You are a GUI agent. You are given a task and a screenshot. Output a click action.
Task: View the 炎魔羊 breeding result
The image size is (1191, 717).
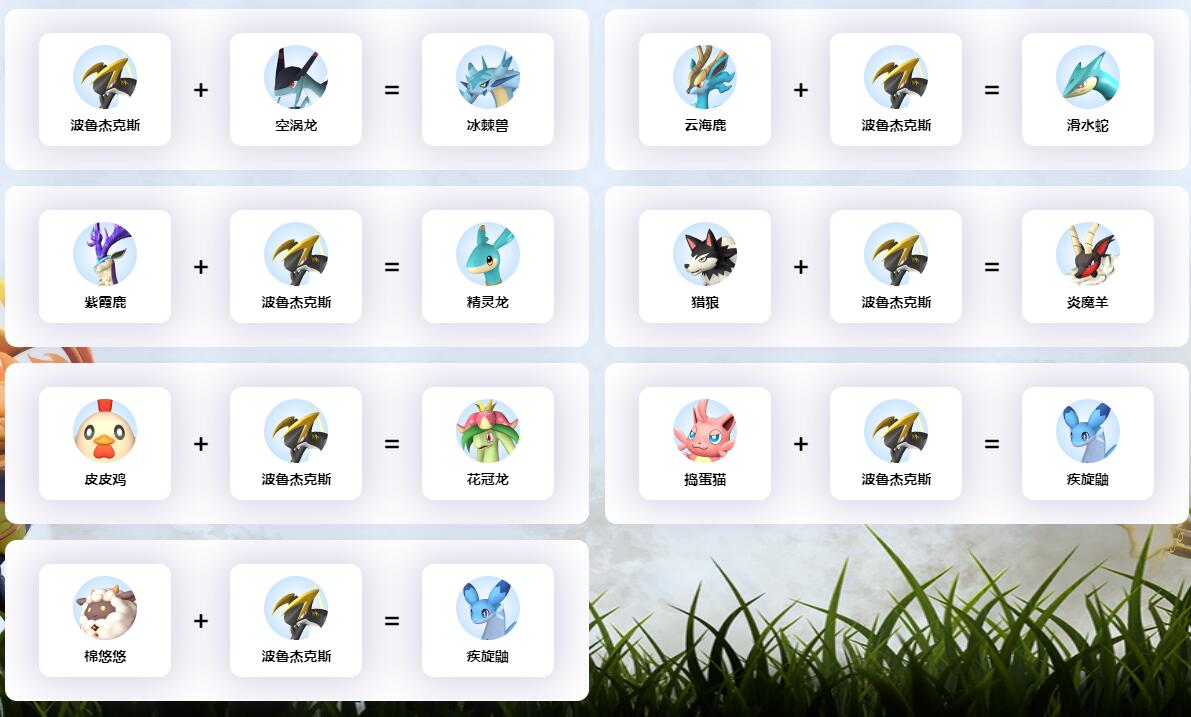pos(1088,267)
